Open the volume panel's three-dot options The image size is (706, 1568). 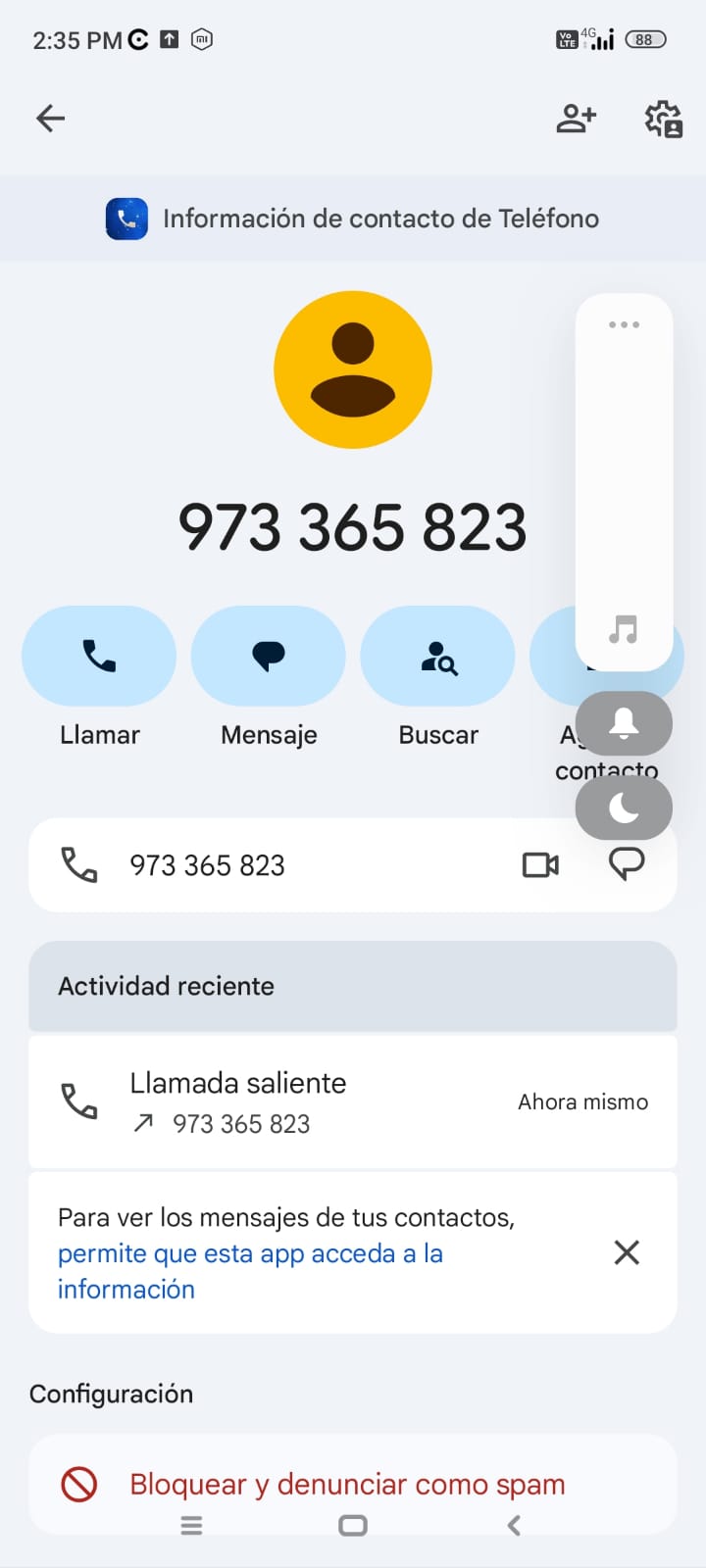tap(624, 324)
